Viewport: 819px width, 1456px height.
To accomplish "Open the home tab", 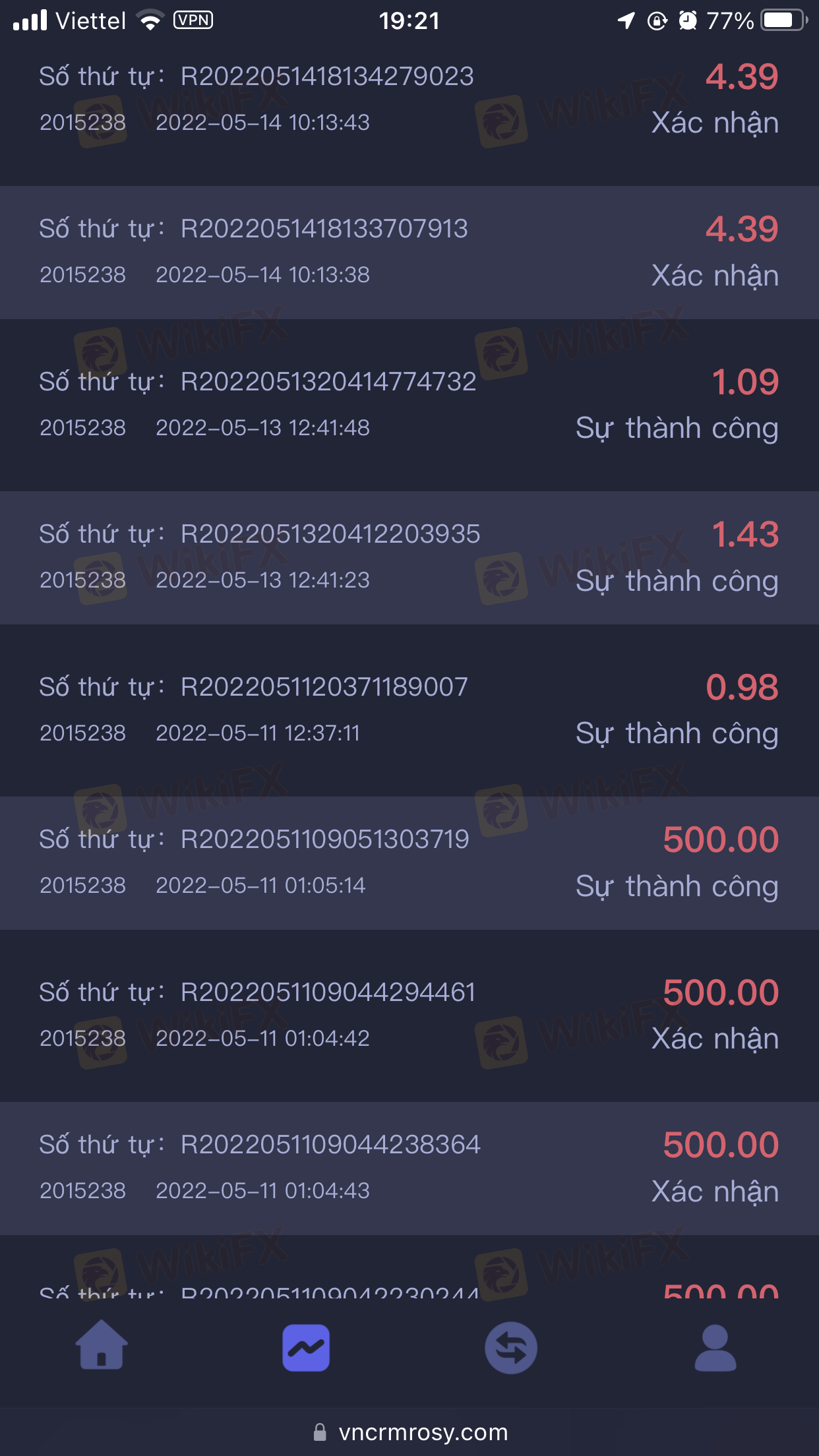I will click(102, 1345).
